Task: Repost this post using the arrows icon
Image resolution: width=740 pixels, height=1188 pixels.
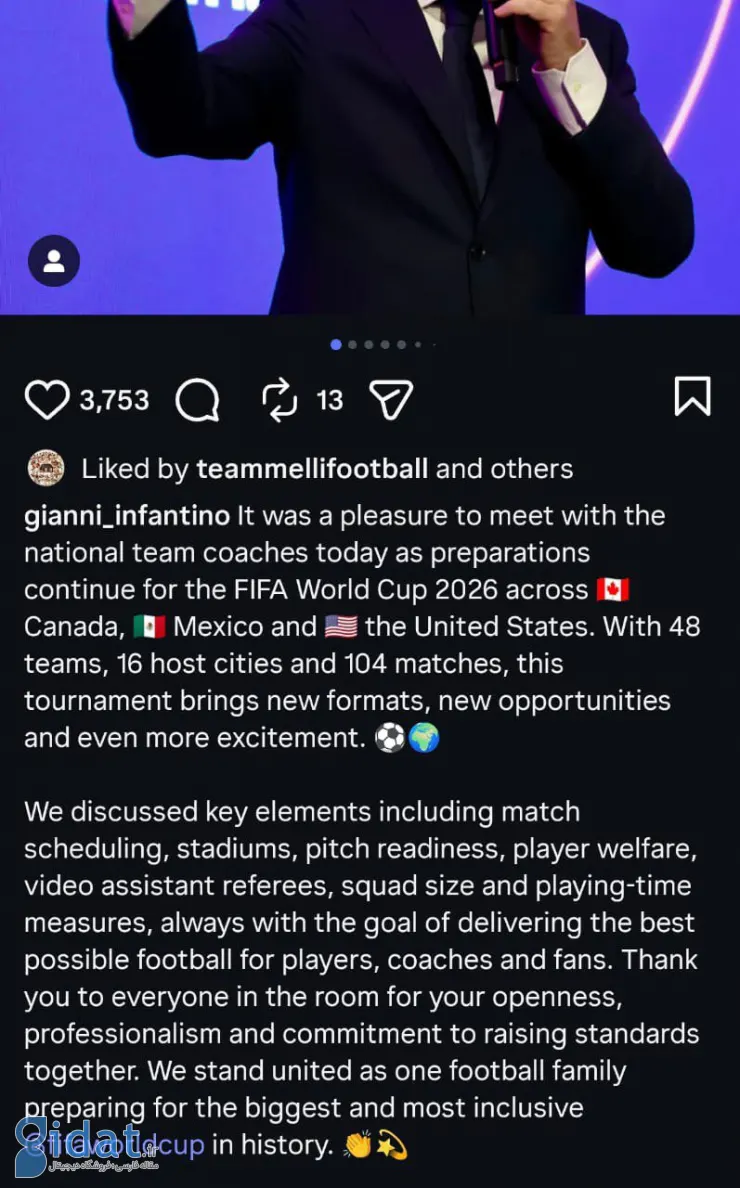Action: (x=279, y=400)
